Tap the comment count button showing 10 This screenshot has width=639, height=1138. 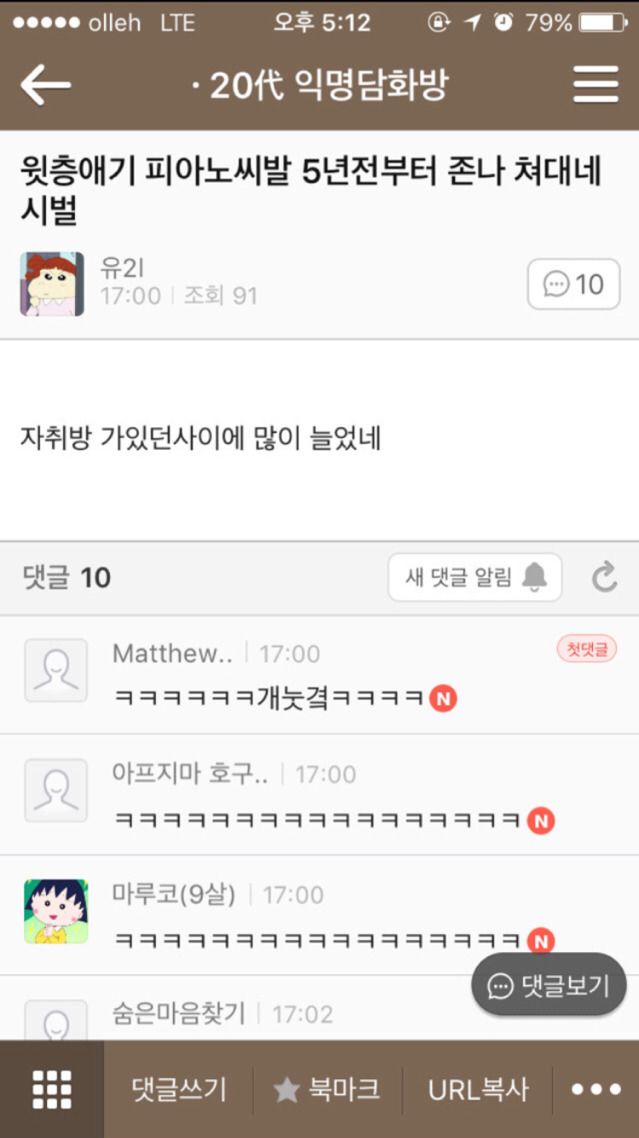pyautogui.click(x=573, y=284)
